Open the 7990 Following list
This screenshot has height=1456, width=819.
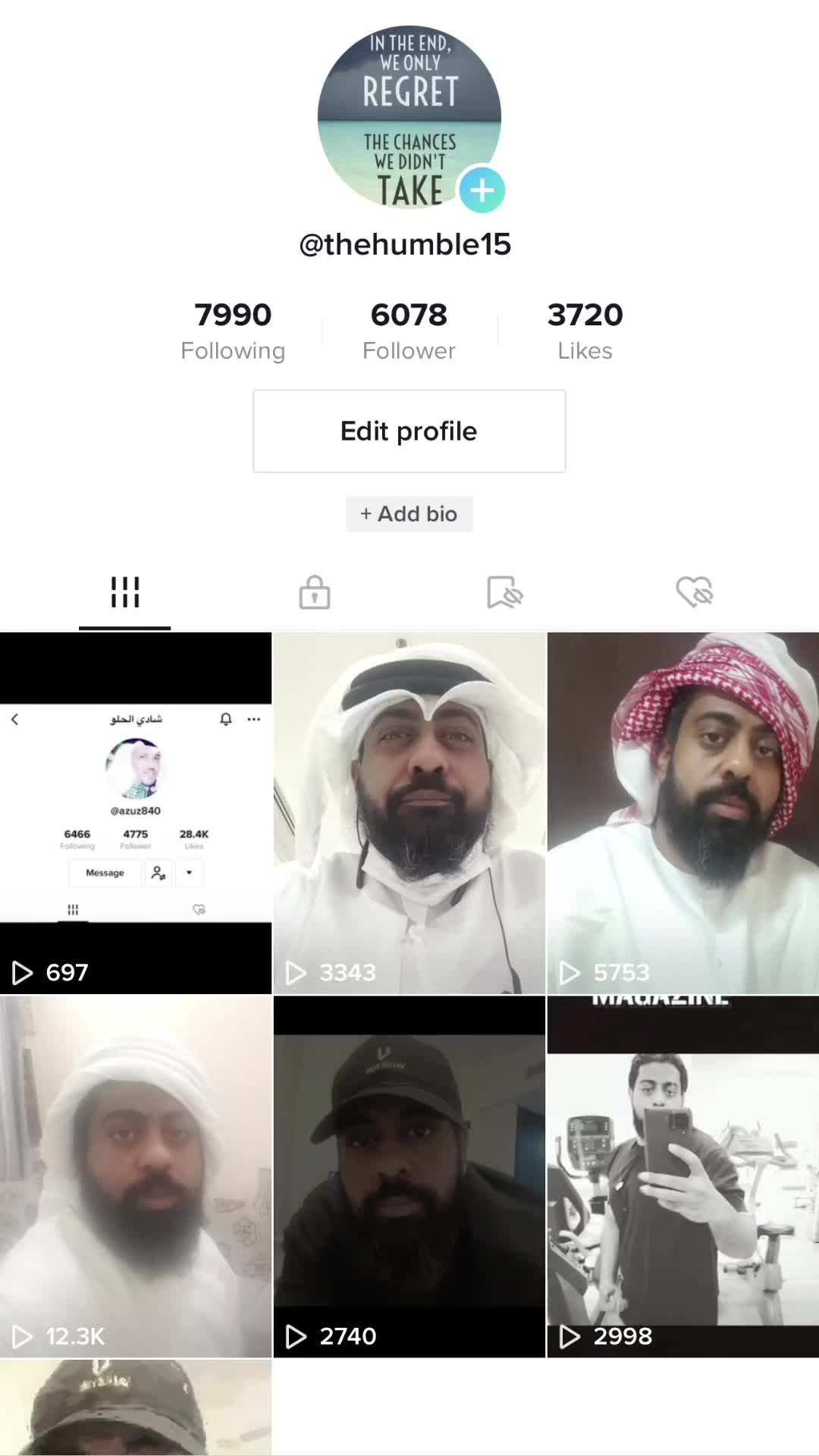(x=233, y=331)
